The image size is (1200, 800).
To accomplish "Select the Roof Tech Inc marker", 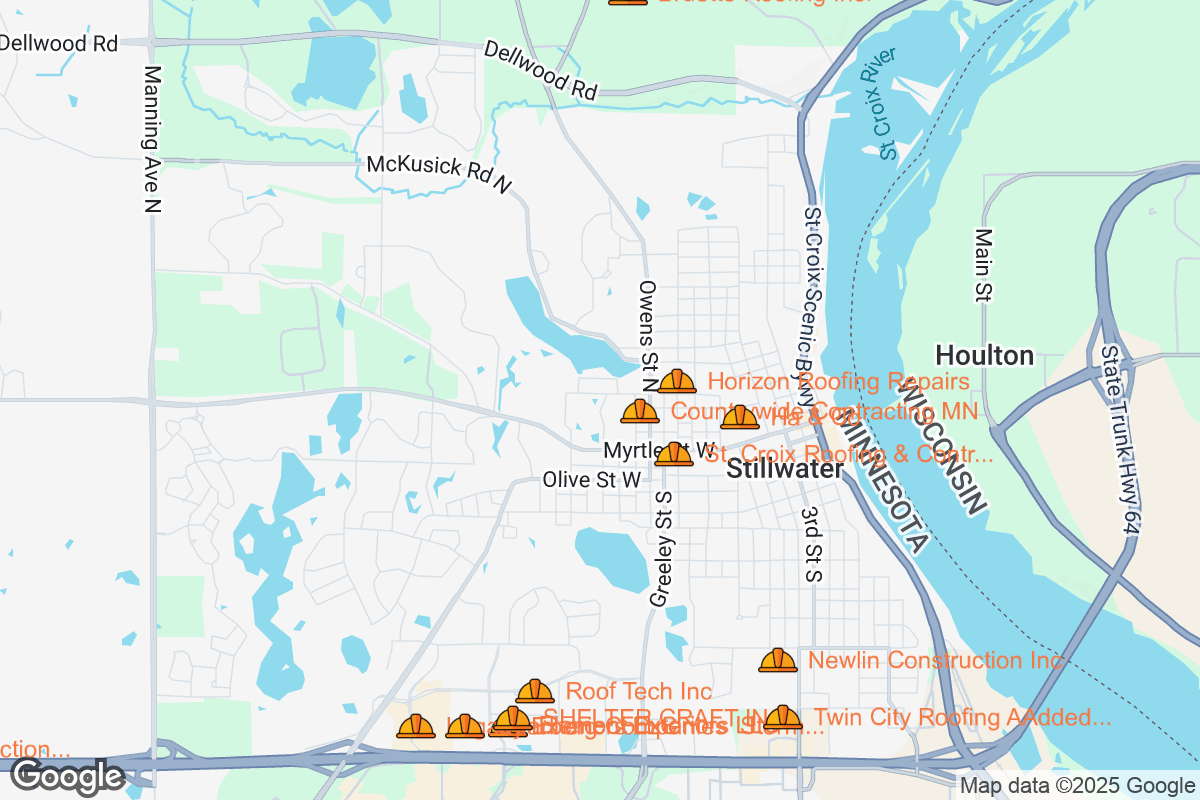I will 535,691.
